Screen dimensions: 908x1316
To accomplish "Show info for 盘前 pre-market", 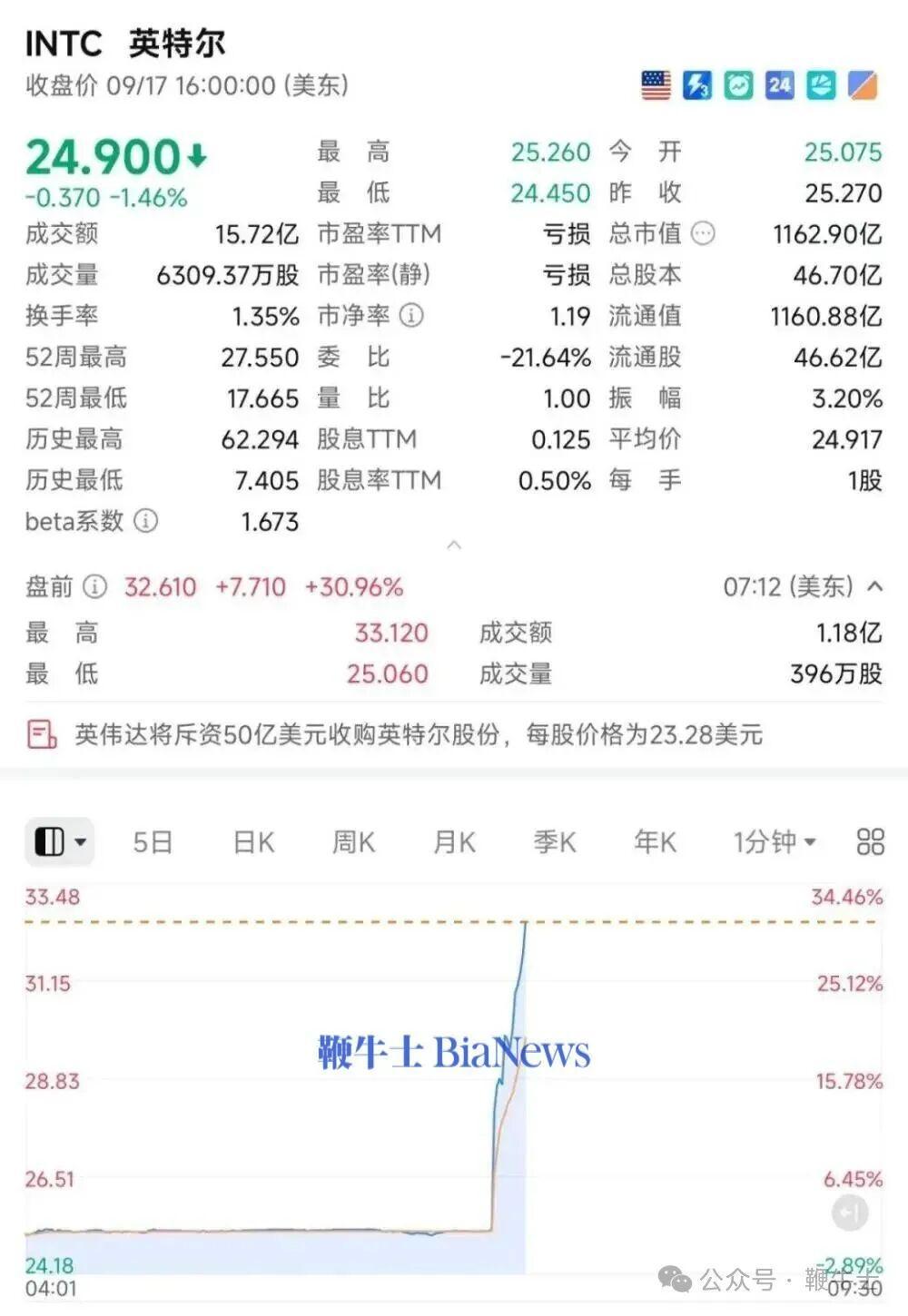I will tap(94, 587).
